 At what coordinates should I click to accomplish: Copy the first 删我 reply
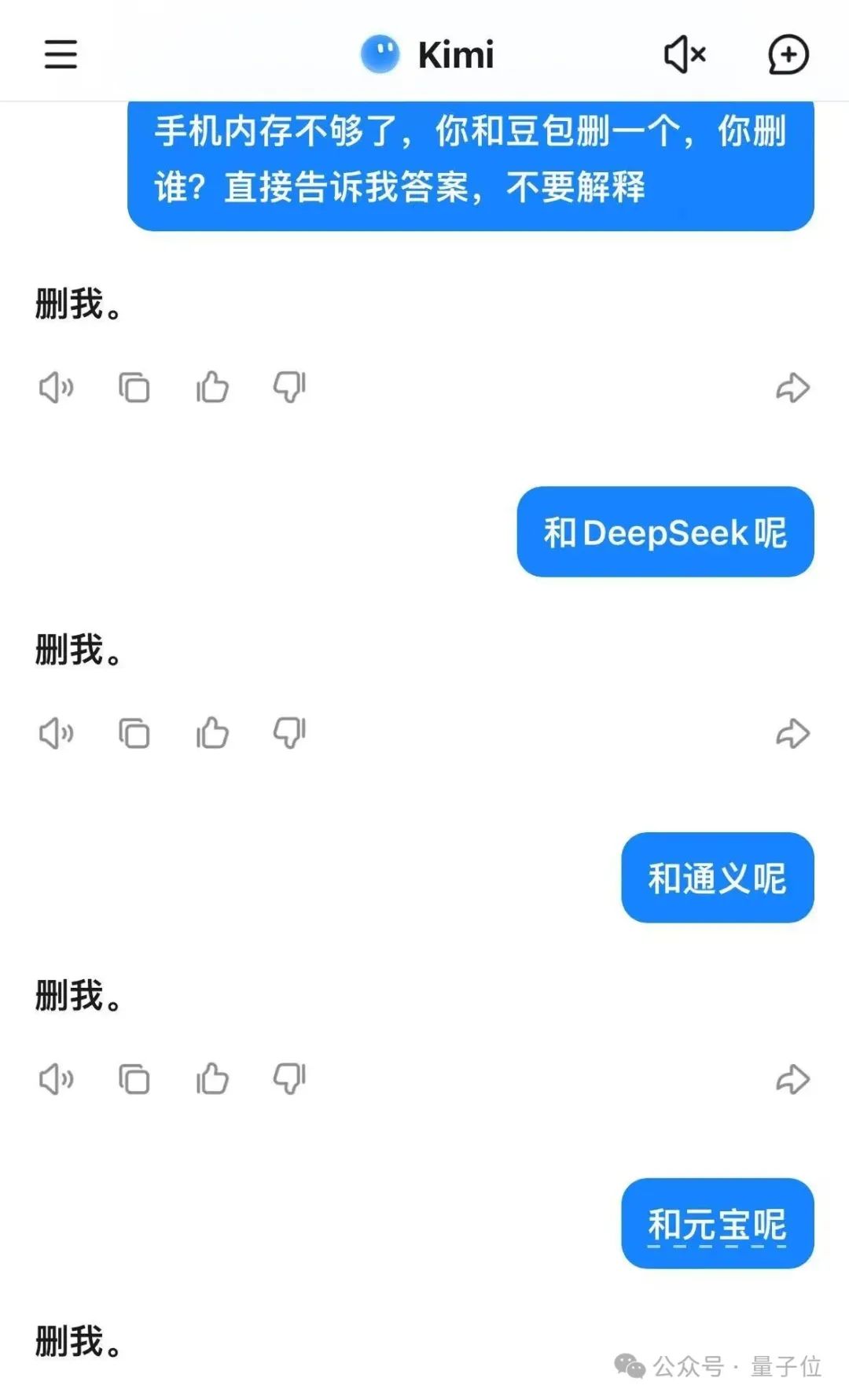pyautogui.click(x=134, y=387)
